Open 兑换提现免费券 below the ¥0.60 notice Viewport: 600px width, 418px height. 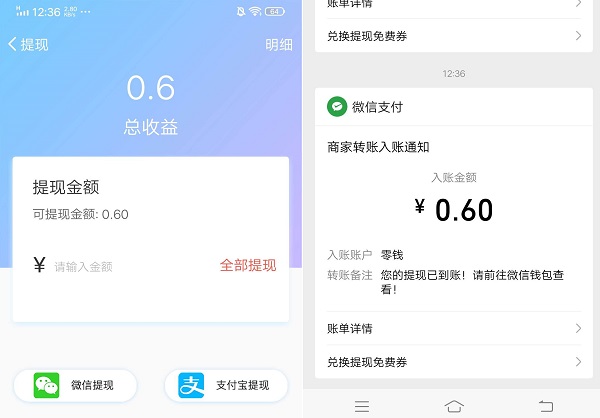(x=453, y=361)
